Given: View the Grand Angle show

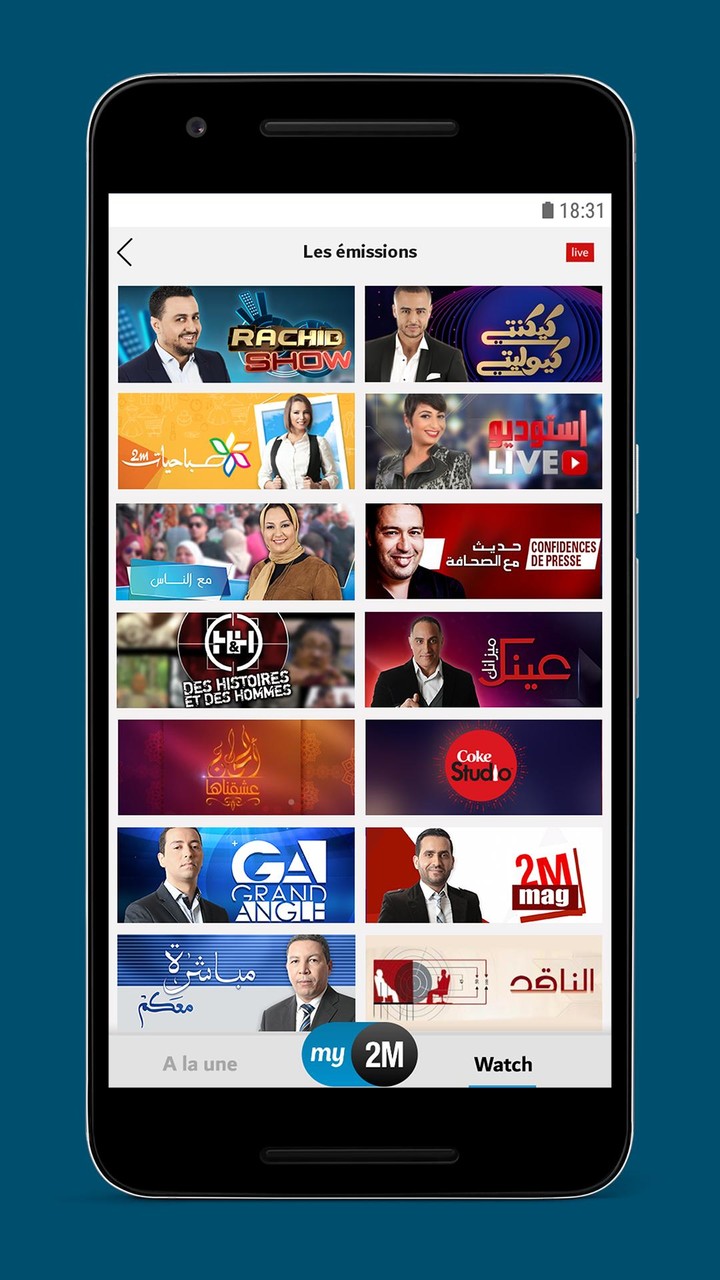Looking at the screenshot, I should pos(236,875).
